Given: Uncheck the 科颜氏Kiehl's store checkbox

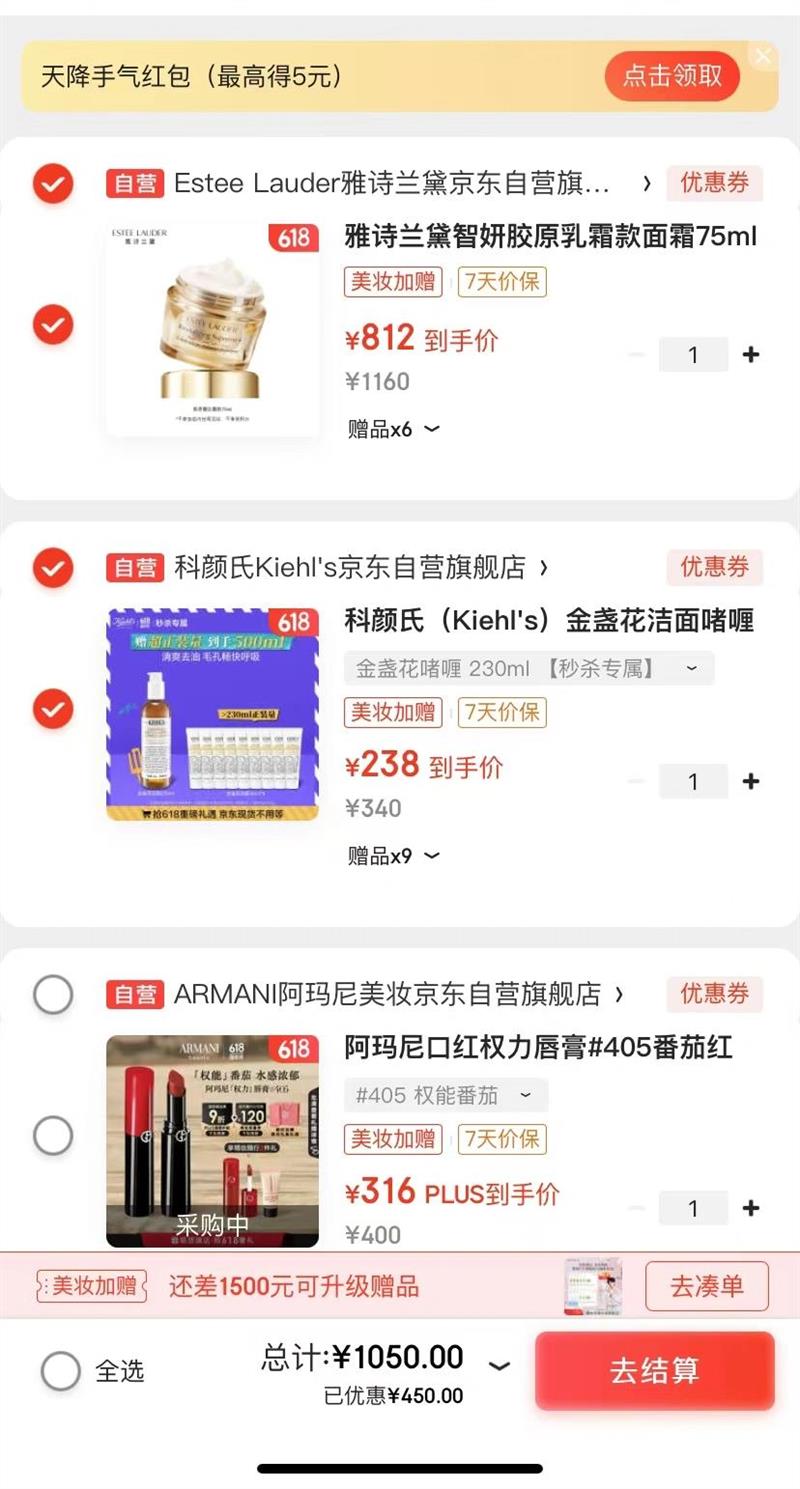Looking at the screenshot, I should [53, 568].
